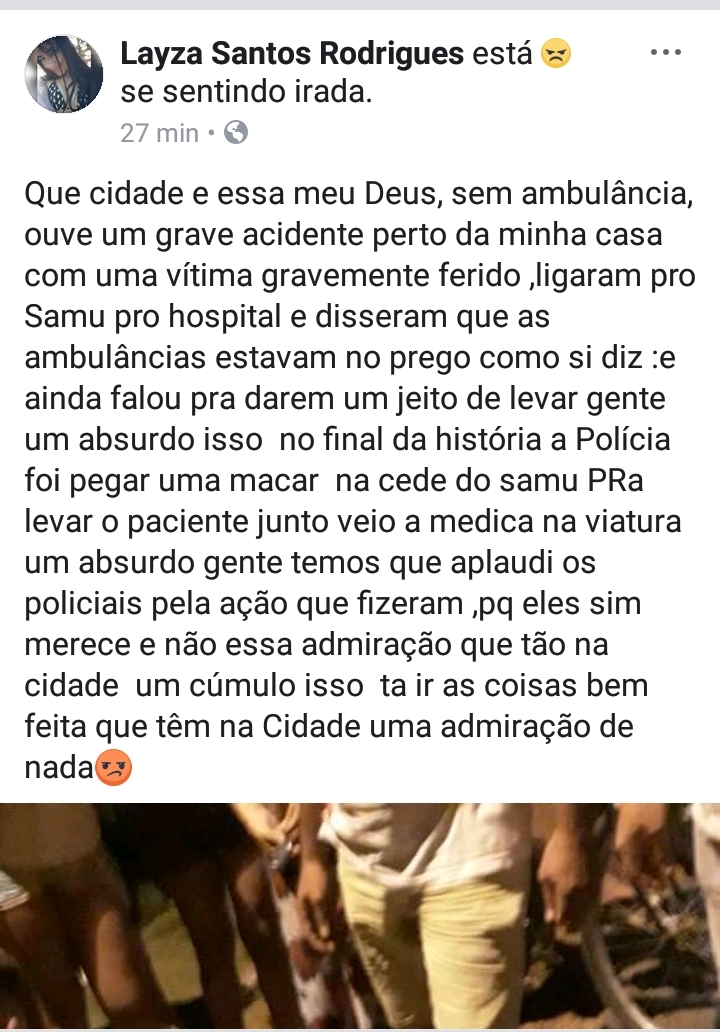Open the attached photo in the post
720x1035 pixels.
[360, 915]
